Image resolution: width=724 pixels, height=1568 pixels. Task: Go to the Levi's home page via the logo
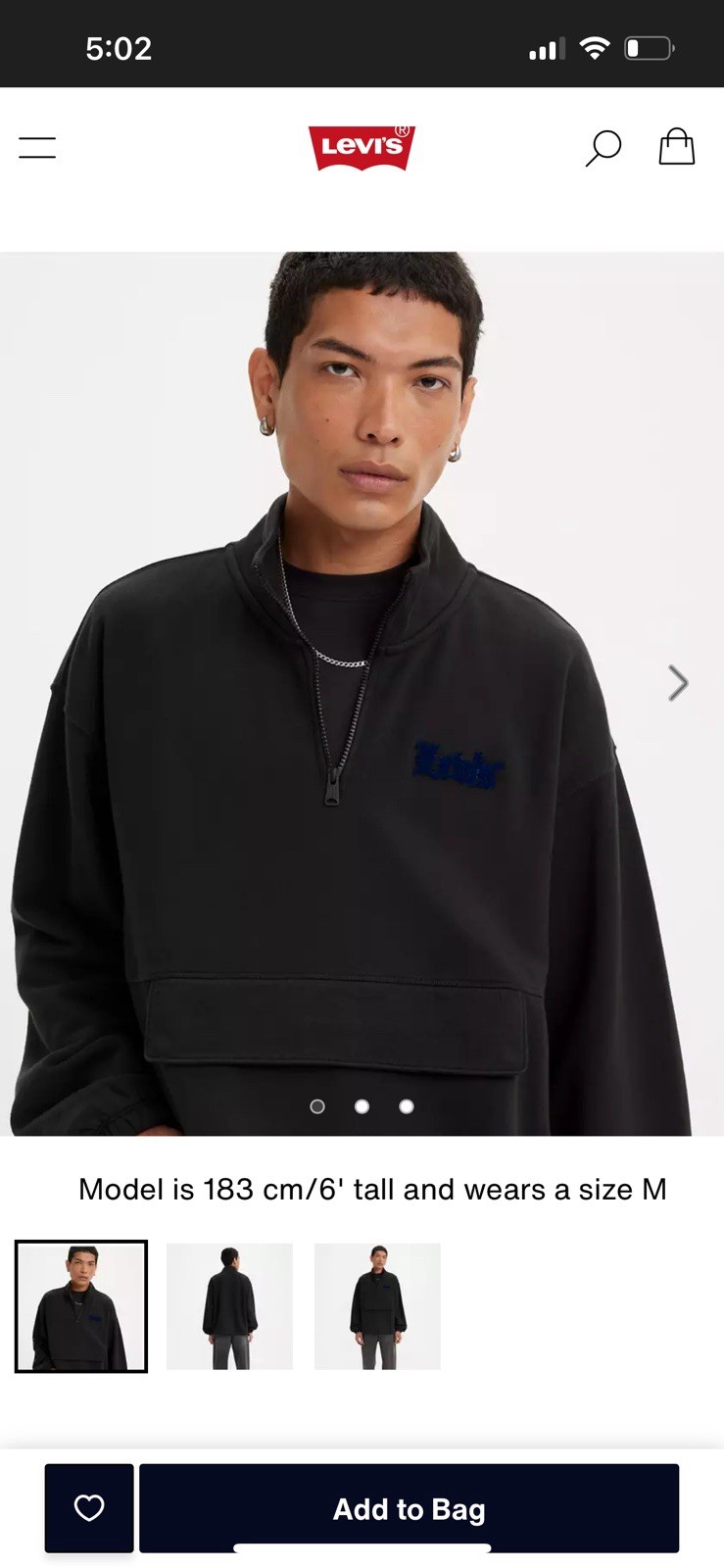coord(362,148)
